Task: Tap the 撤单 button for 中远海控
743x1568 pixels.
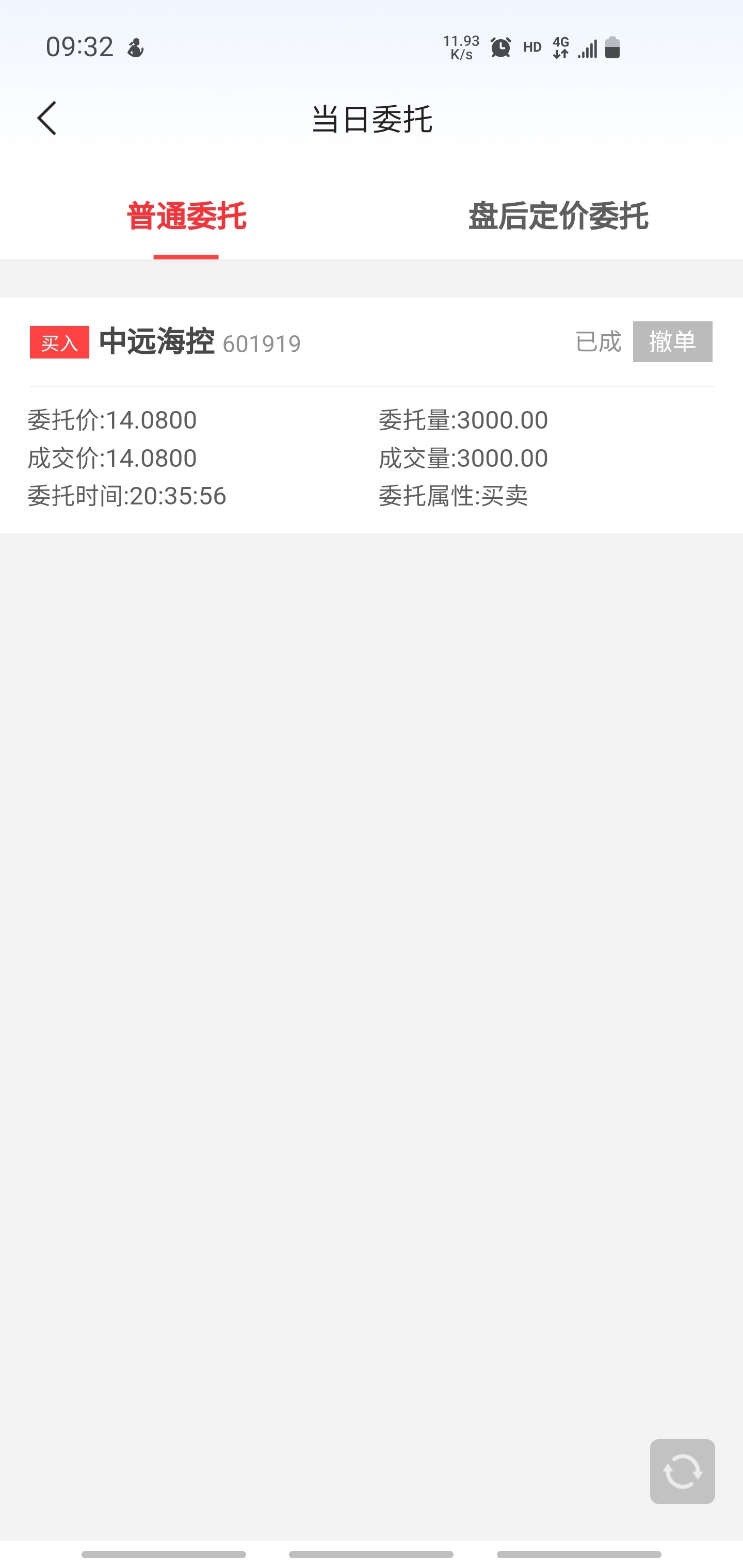Action: point(672,341)
